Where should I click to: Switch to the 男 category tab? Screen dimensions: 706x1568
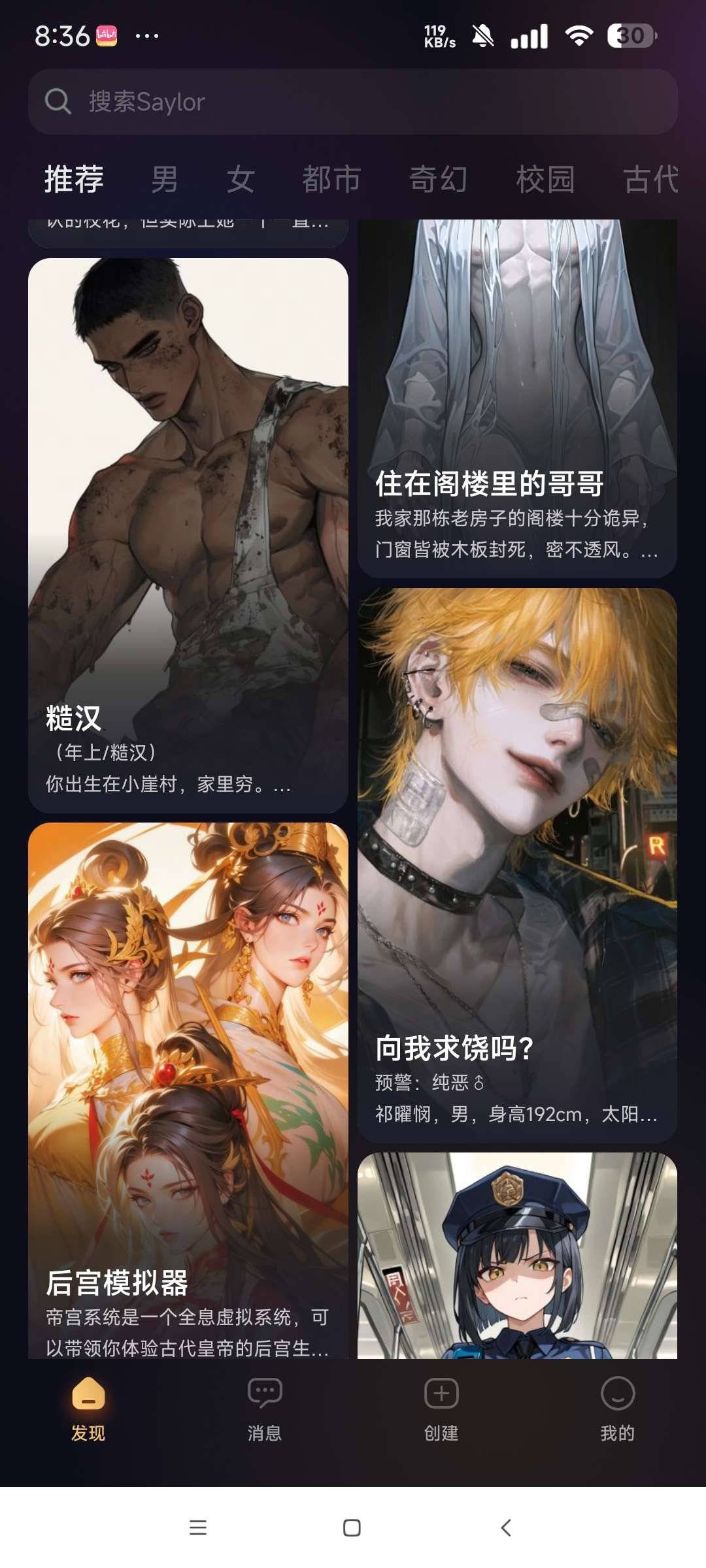click(x=164, y=179)
